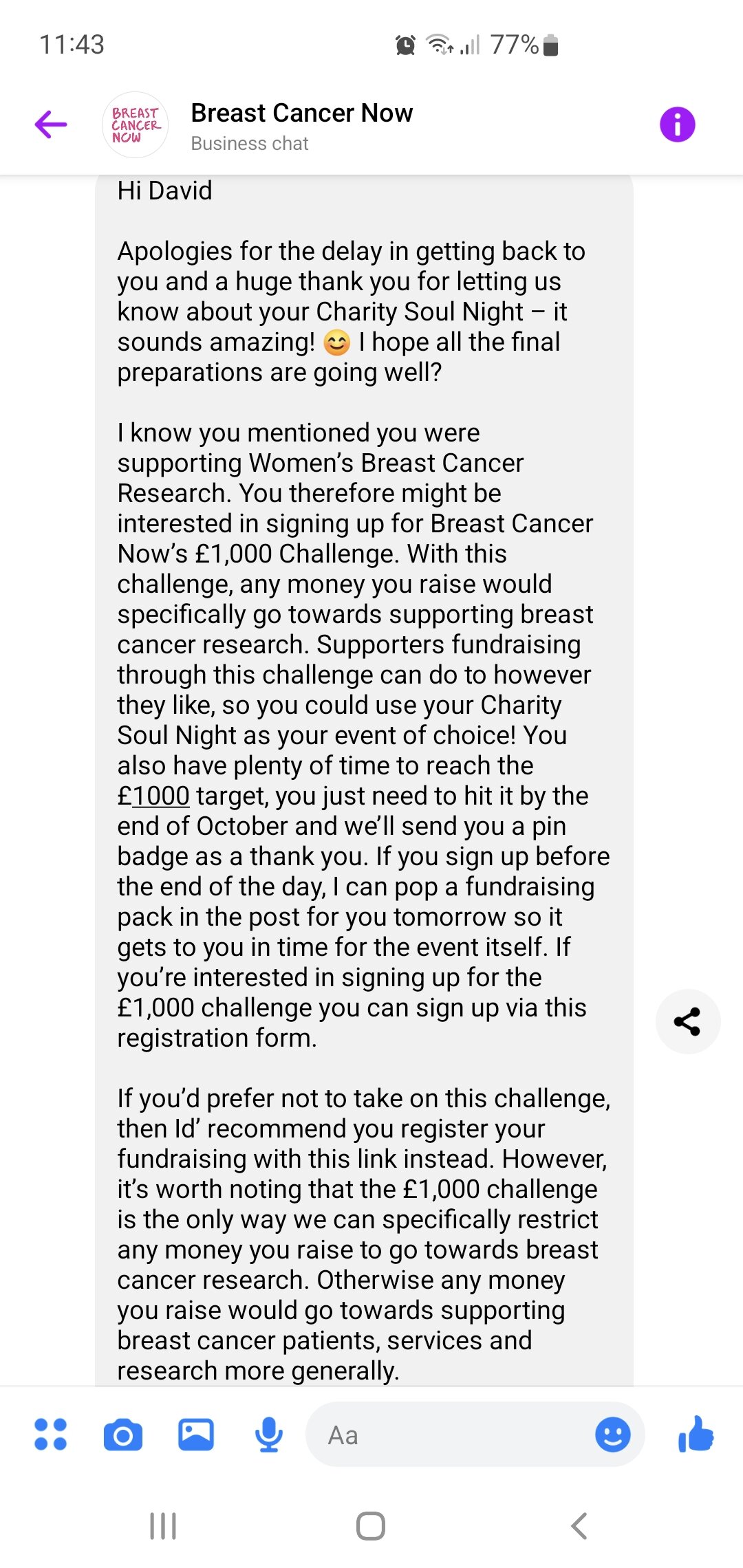Record a voice message with the microphone

tap(269, 1435)
